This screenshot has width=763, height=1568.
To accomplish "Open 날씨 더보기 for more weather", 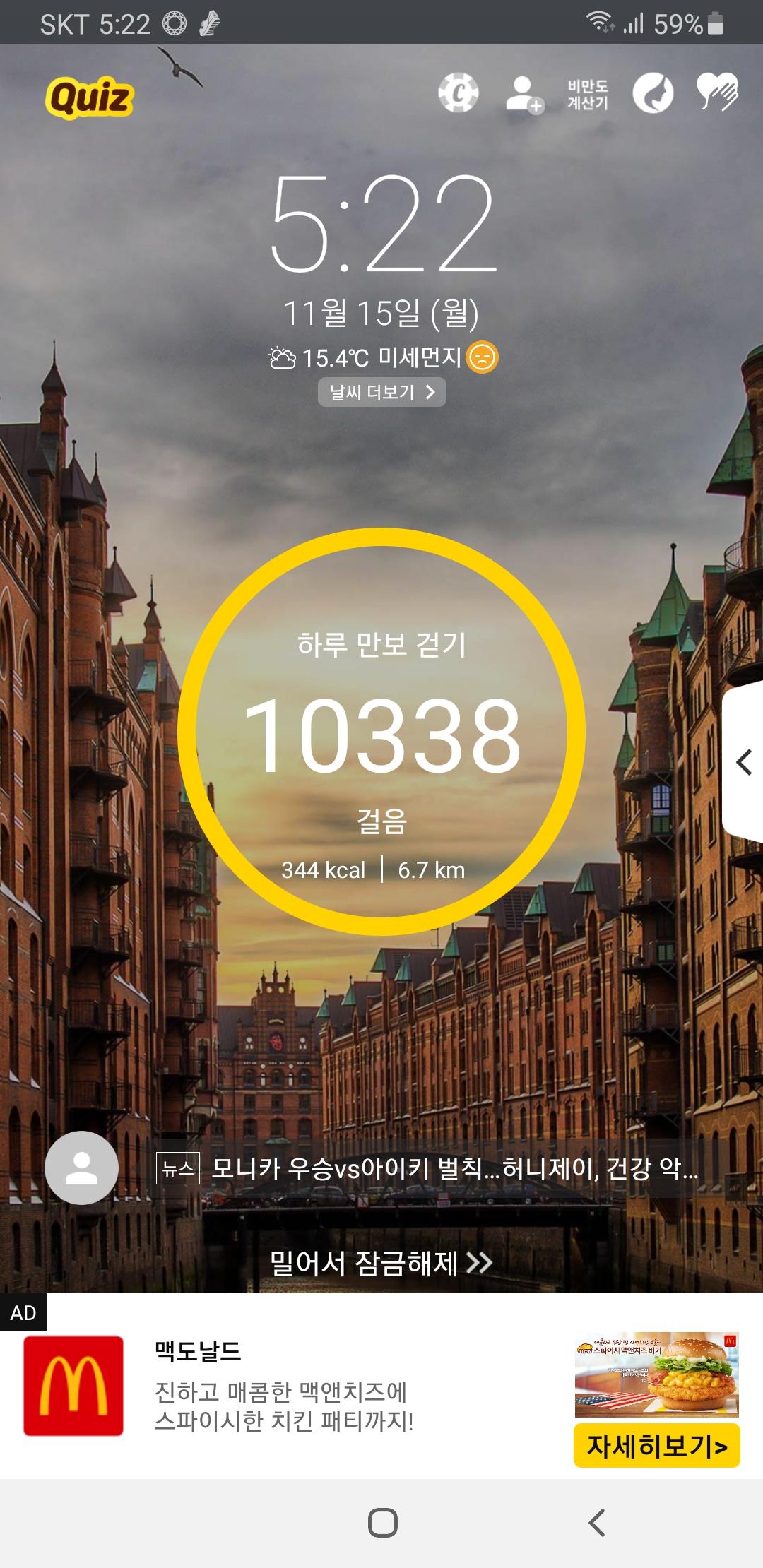I will point(381,393).
